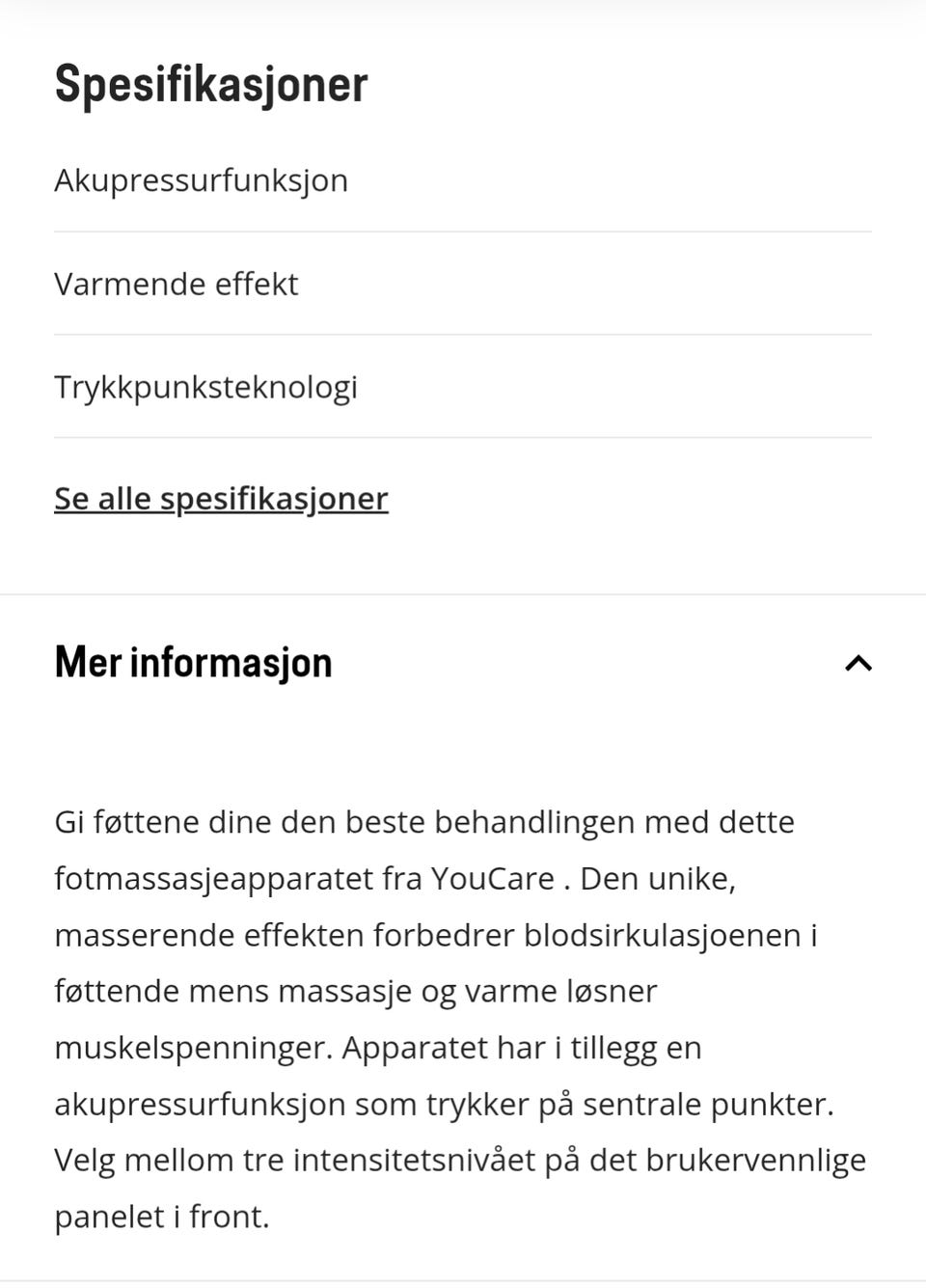Select the Varmende effekt specification row
Image resolution: width=926 pixels, height=1288 pixels.
pyautogui.click(x=176, y=283)
